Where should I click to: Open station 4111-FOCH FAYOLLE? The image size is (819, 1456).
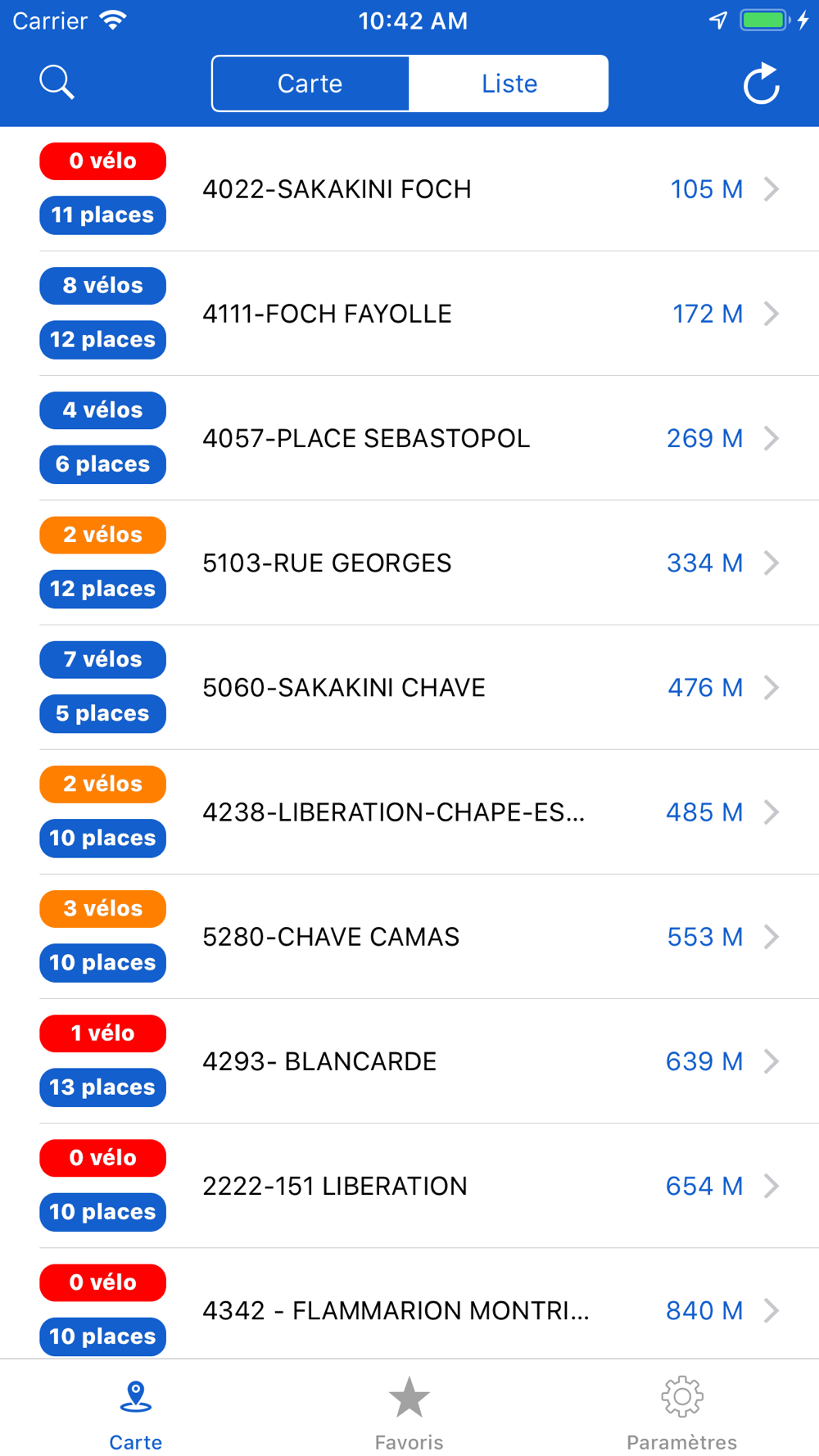point(409,314)
